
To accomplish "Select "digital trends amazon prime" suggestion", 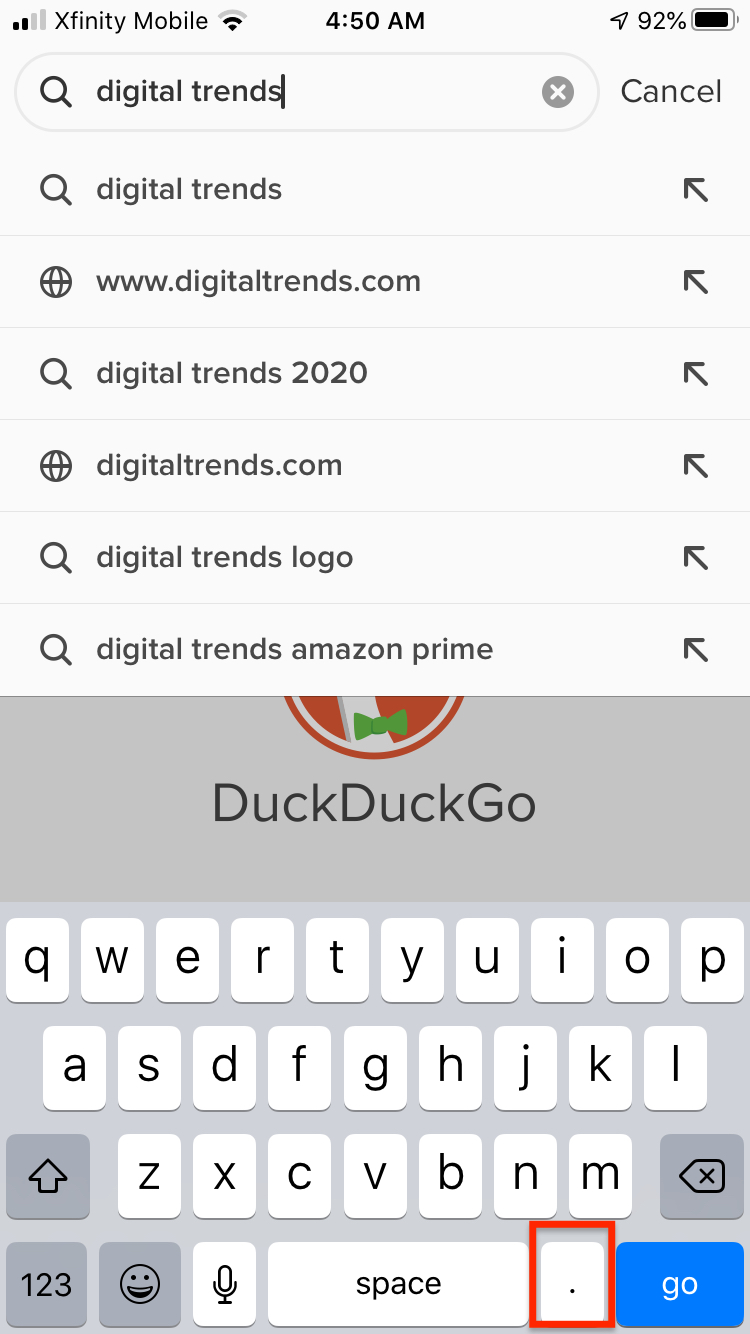I will [375, 650].
